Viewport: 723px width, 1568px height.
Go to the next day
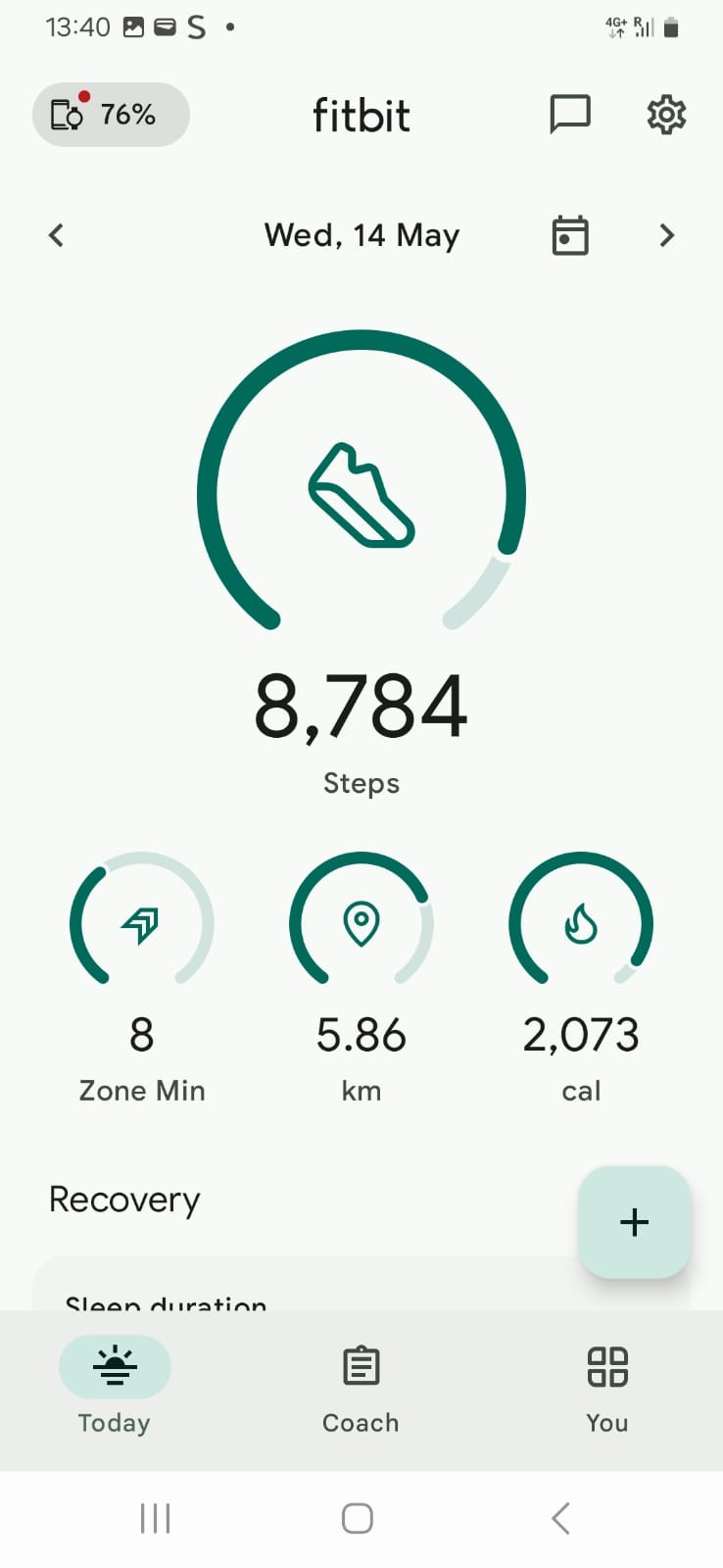click(x=667, y=235)
